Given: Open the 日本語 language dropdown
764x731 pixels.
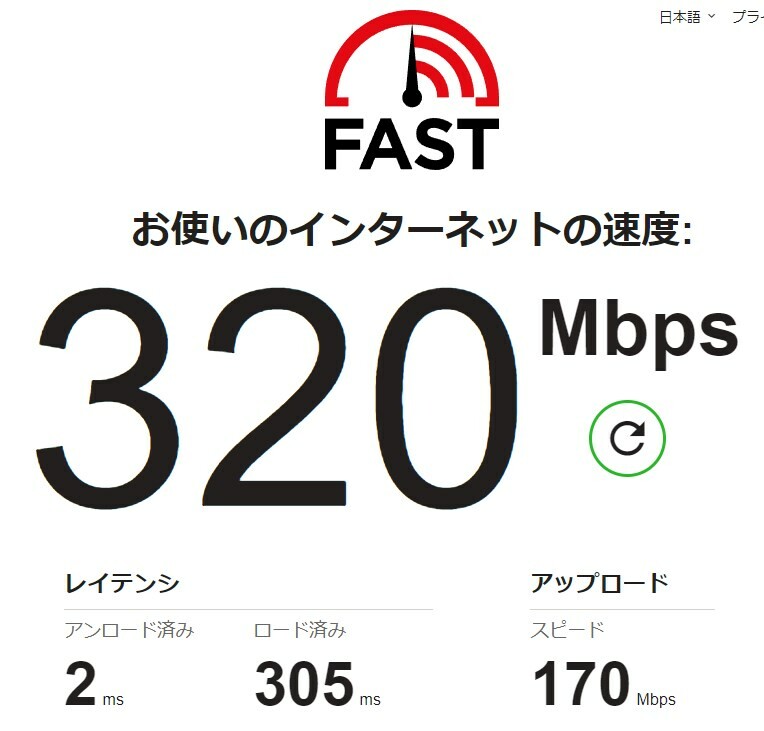Looking at the screenshot, I should 686,17.
